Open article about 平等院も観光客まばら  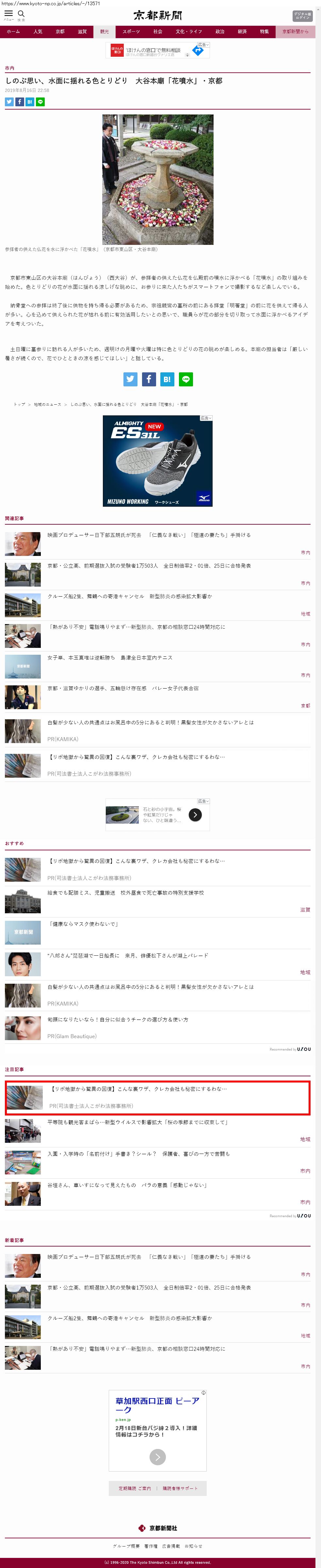coord(137,1122)
